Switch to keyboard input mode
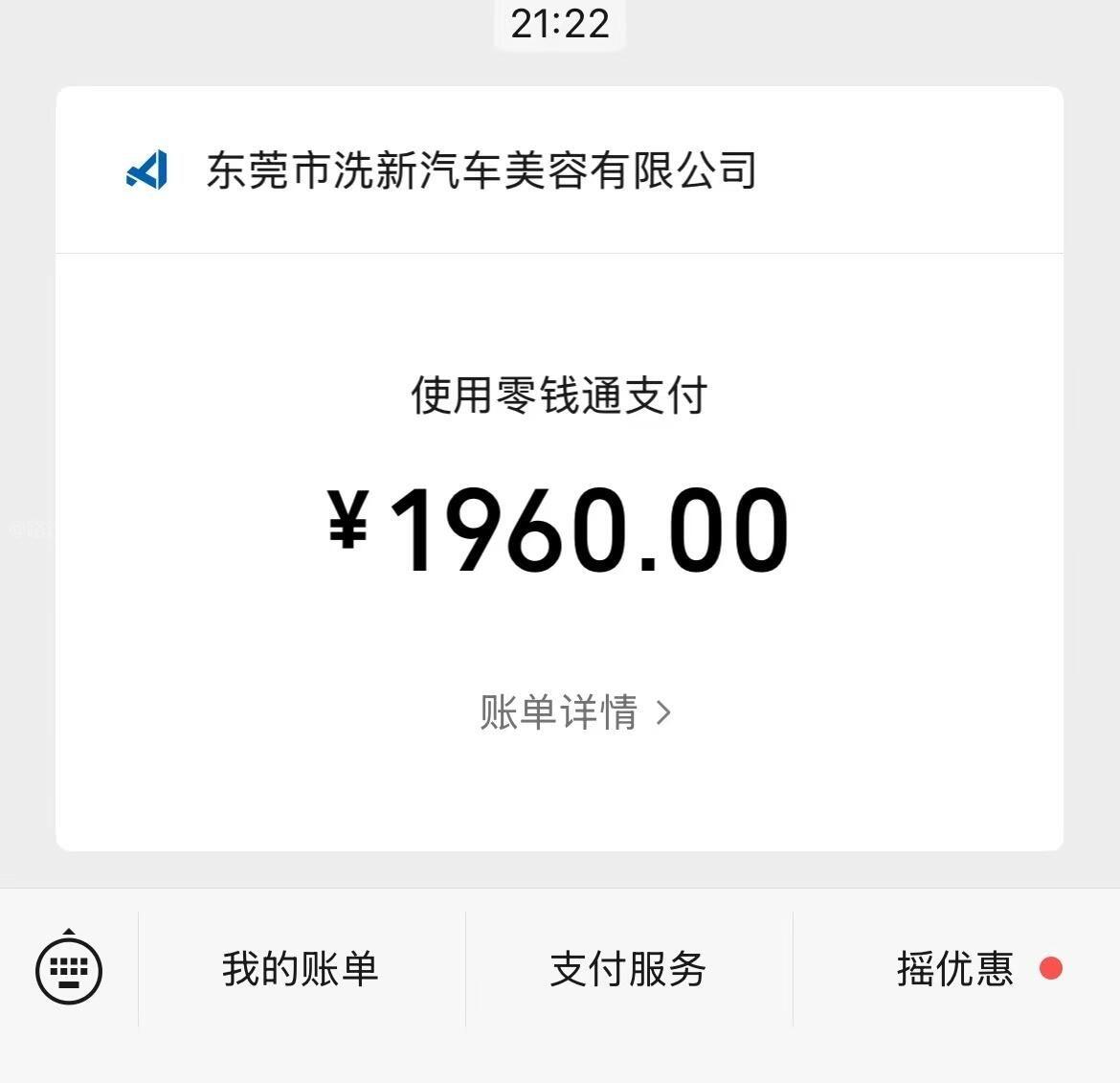 click(69, 969)
